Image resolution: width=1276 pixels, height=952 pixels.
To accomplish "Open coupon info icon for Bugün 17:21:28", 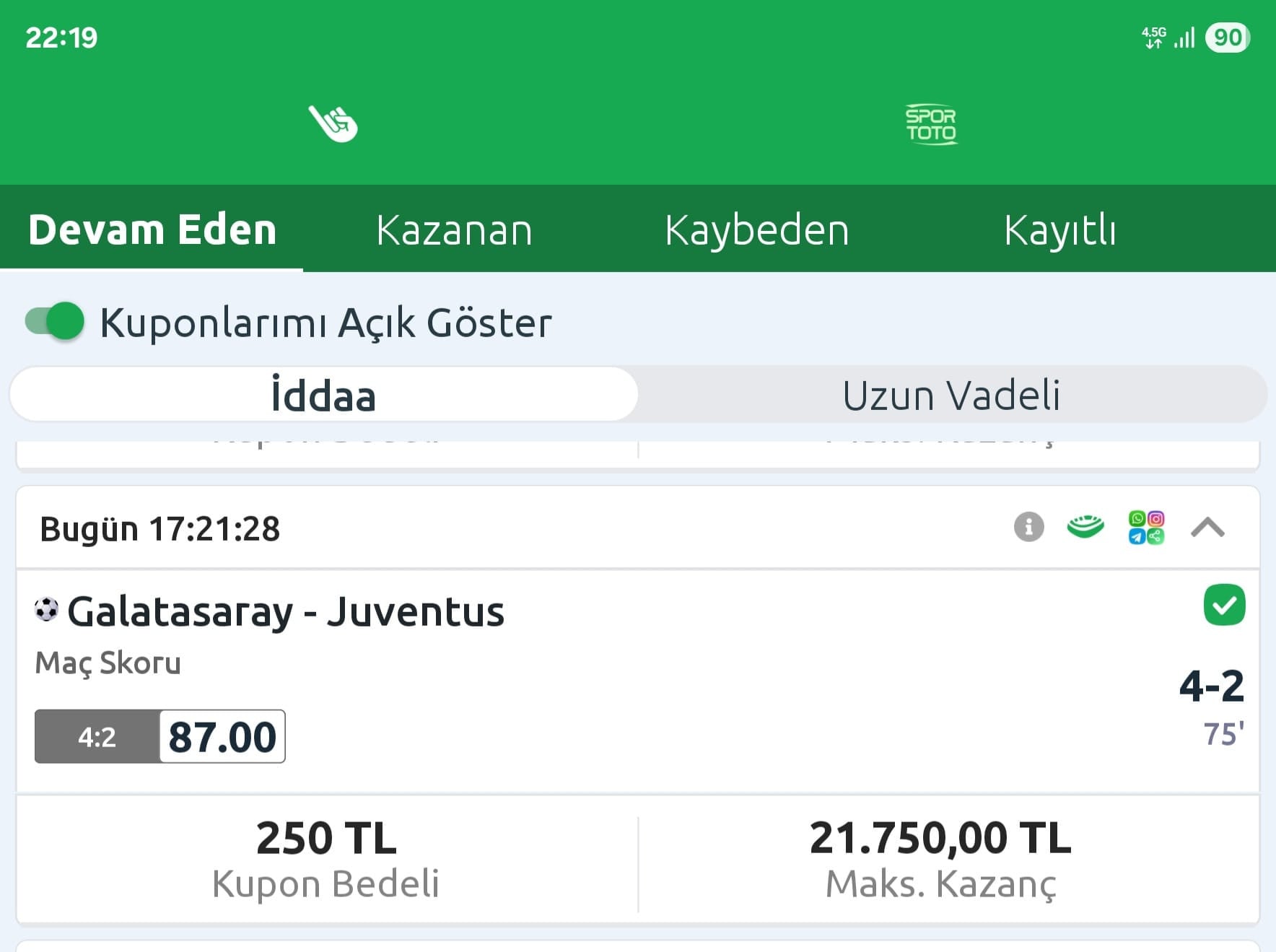I will click(x=1028, y=527).
